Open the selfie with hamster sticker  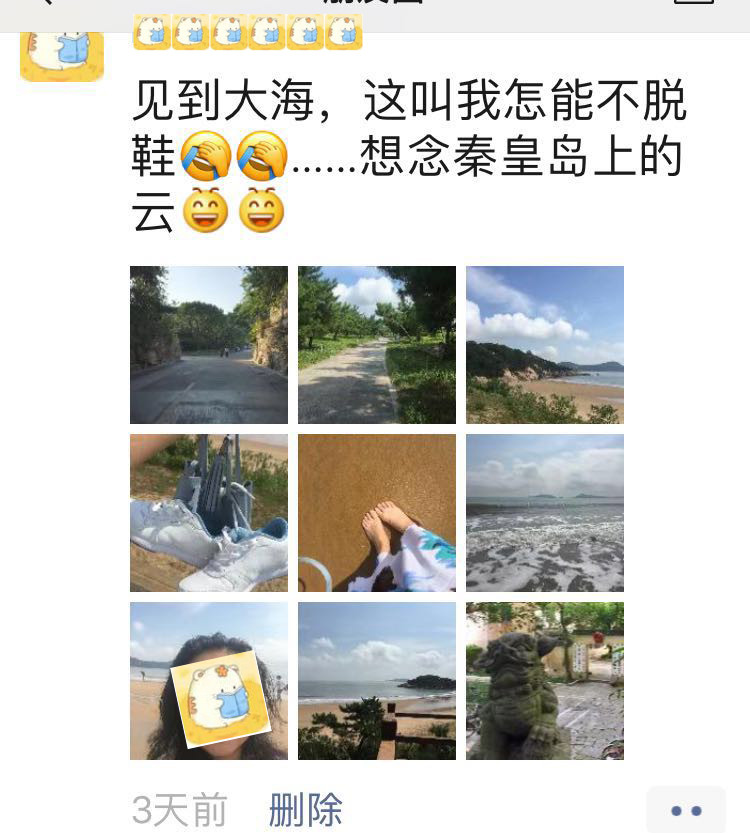click(209, 681)
